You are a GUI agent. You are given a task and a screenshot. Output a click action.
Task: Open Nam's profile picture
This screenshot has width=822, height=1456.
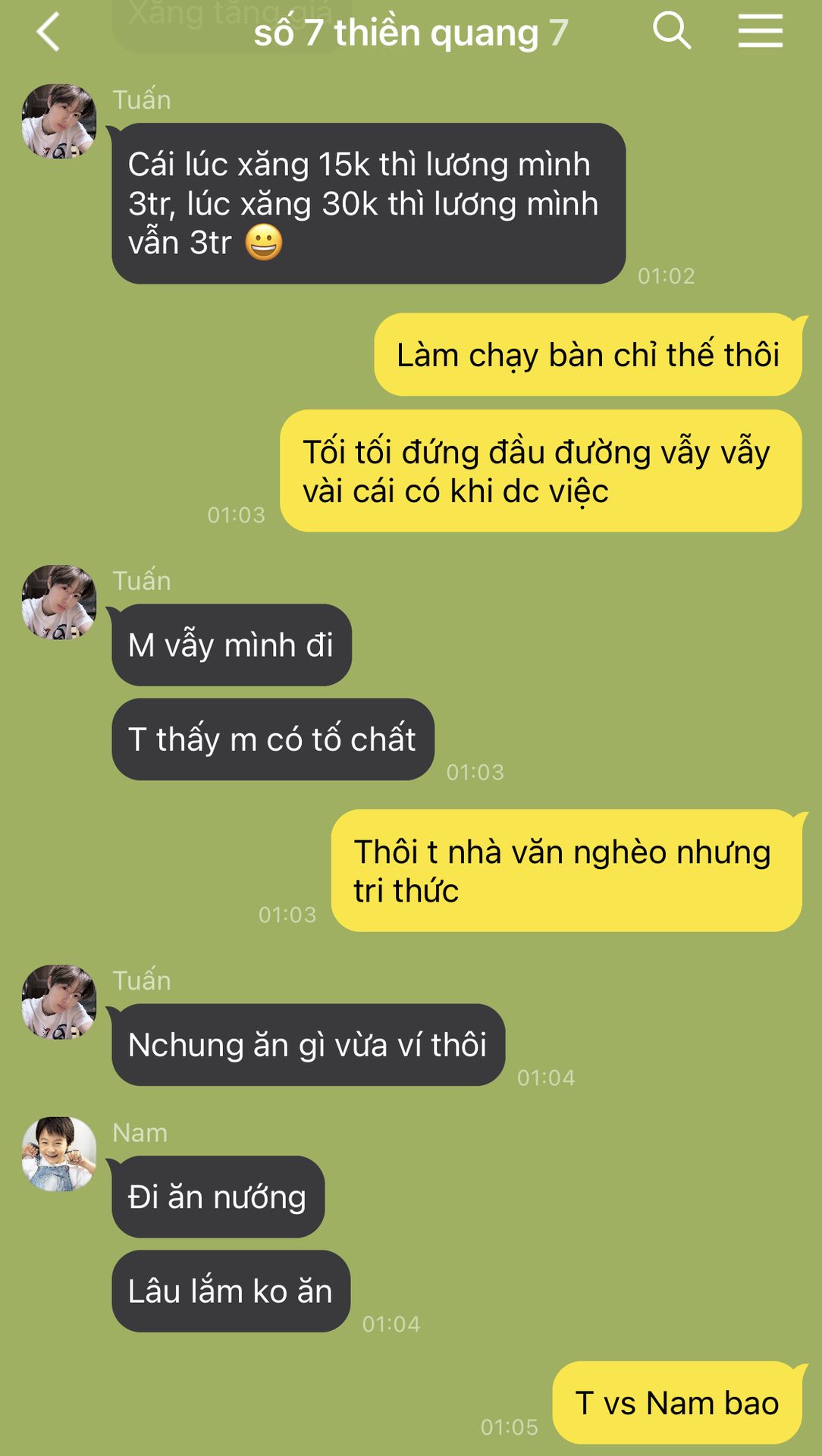[x=59, y=1153]
